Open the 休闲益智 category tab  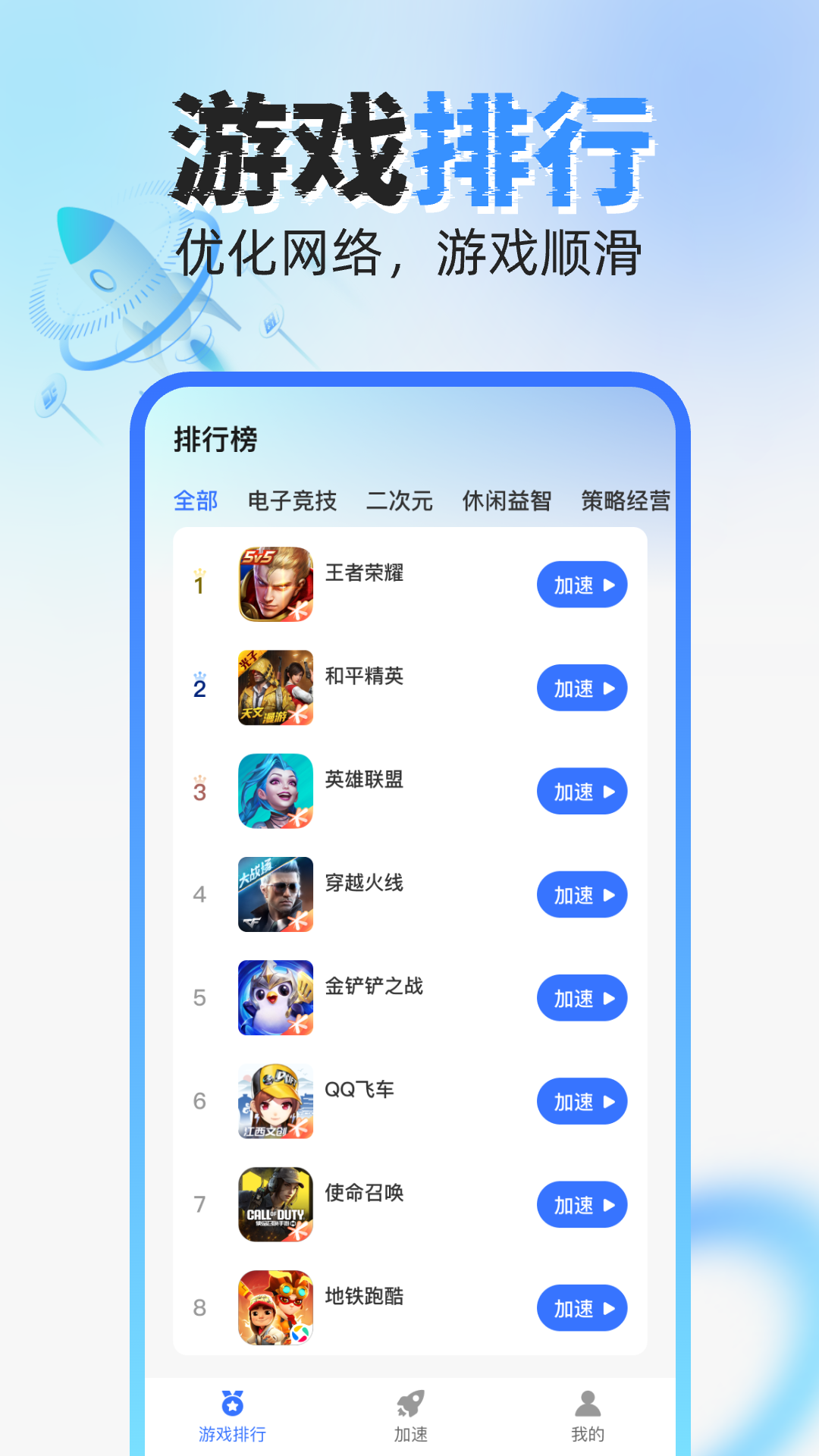(x=507, y=500)
